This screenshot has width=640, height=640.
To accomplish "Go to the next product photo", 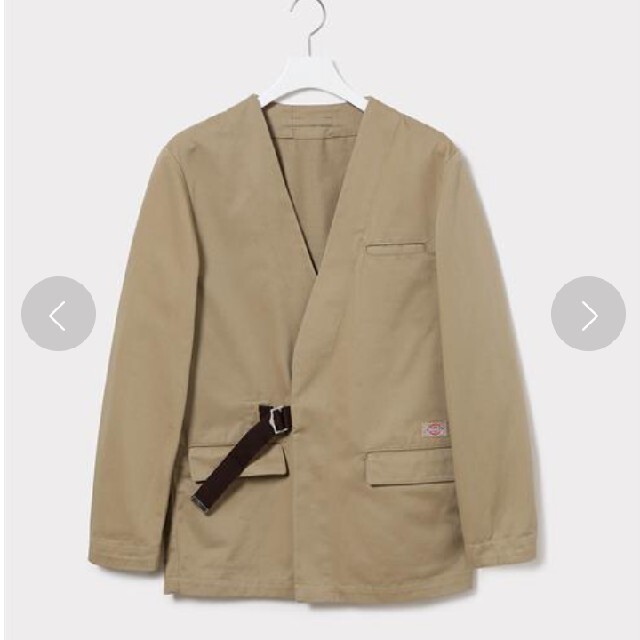I will pos(588,314).
